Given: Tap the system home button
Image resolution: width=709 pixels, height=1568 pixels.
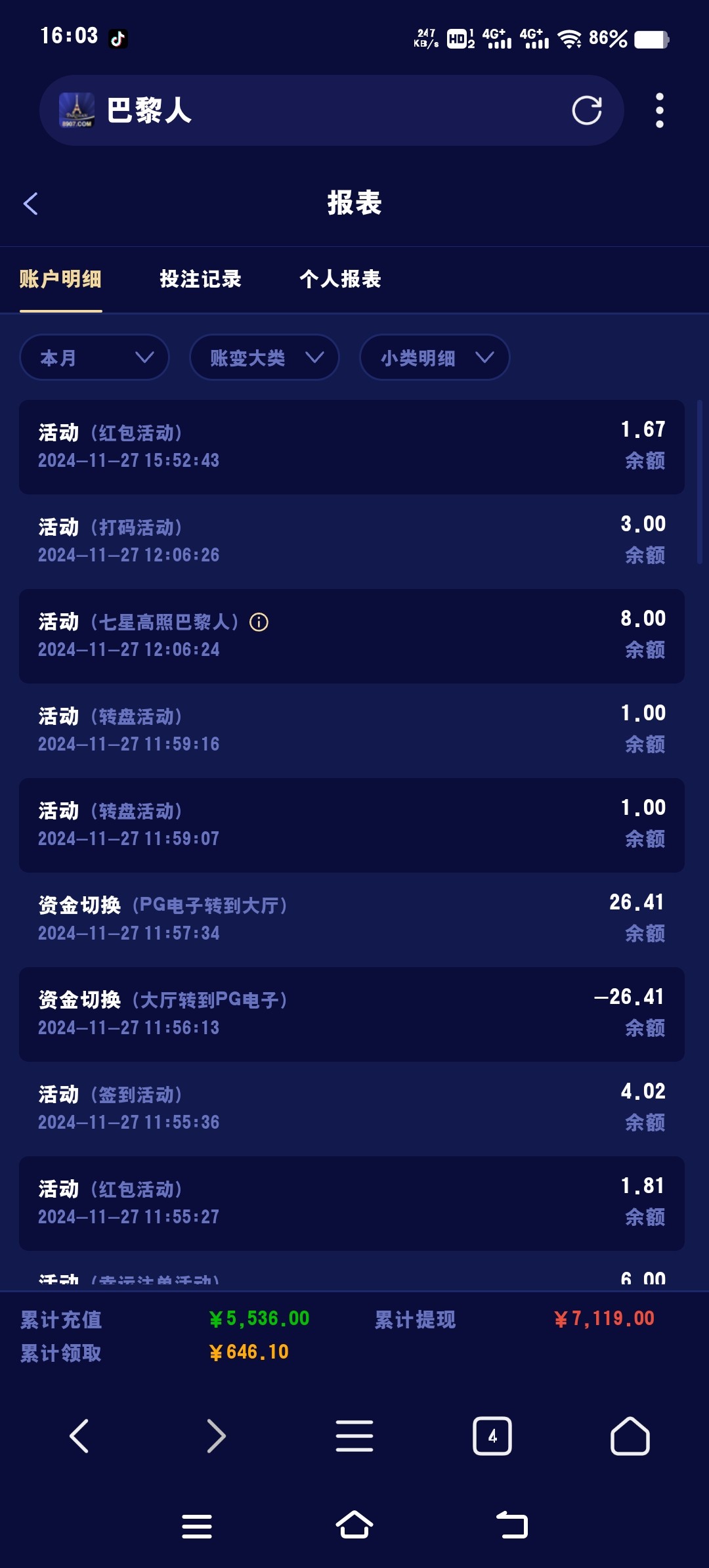Looking at the screenshot, I should (354, 1525).
